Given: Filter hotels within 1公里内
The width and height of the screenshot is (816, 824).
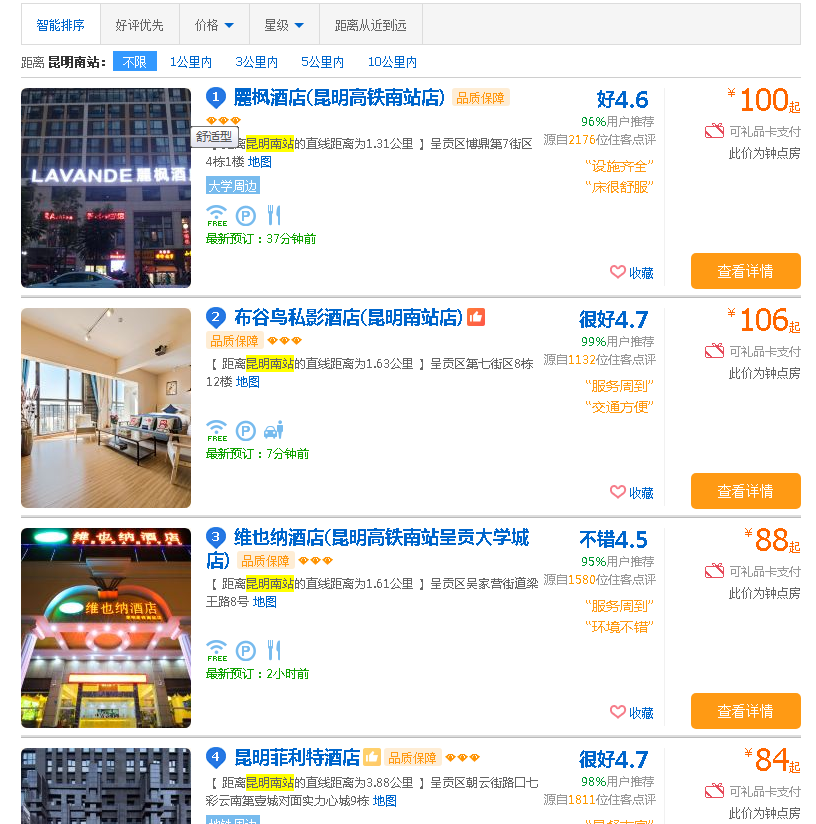Looking at the screenshot, I should 191,62.
